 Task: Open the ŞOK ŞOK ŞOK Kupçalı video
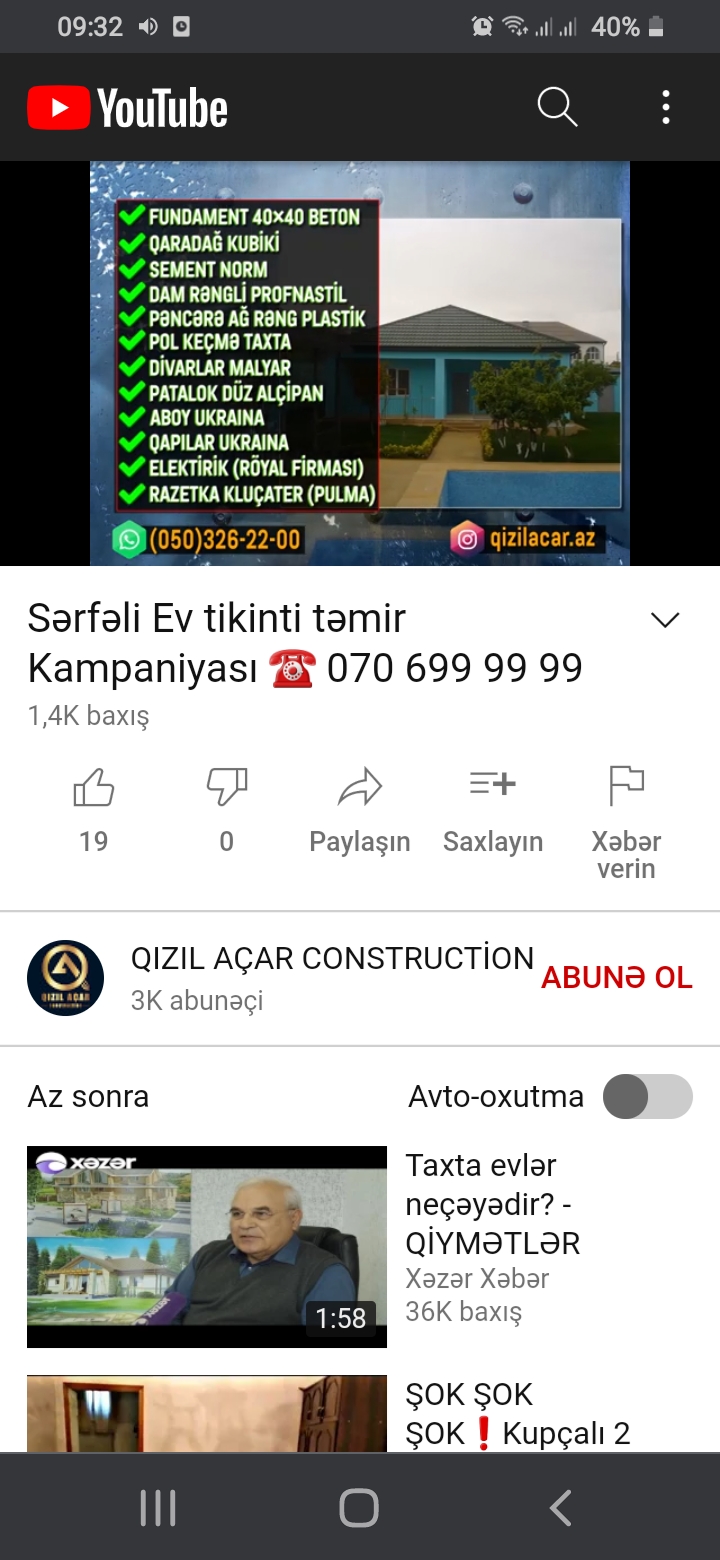click(x=360, y=1413)
